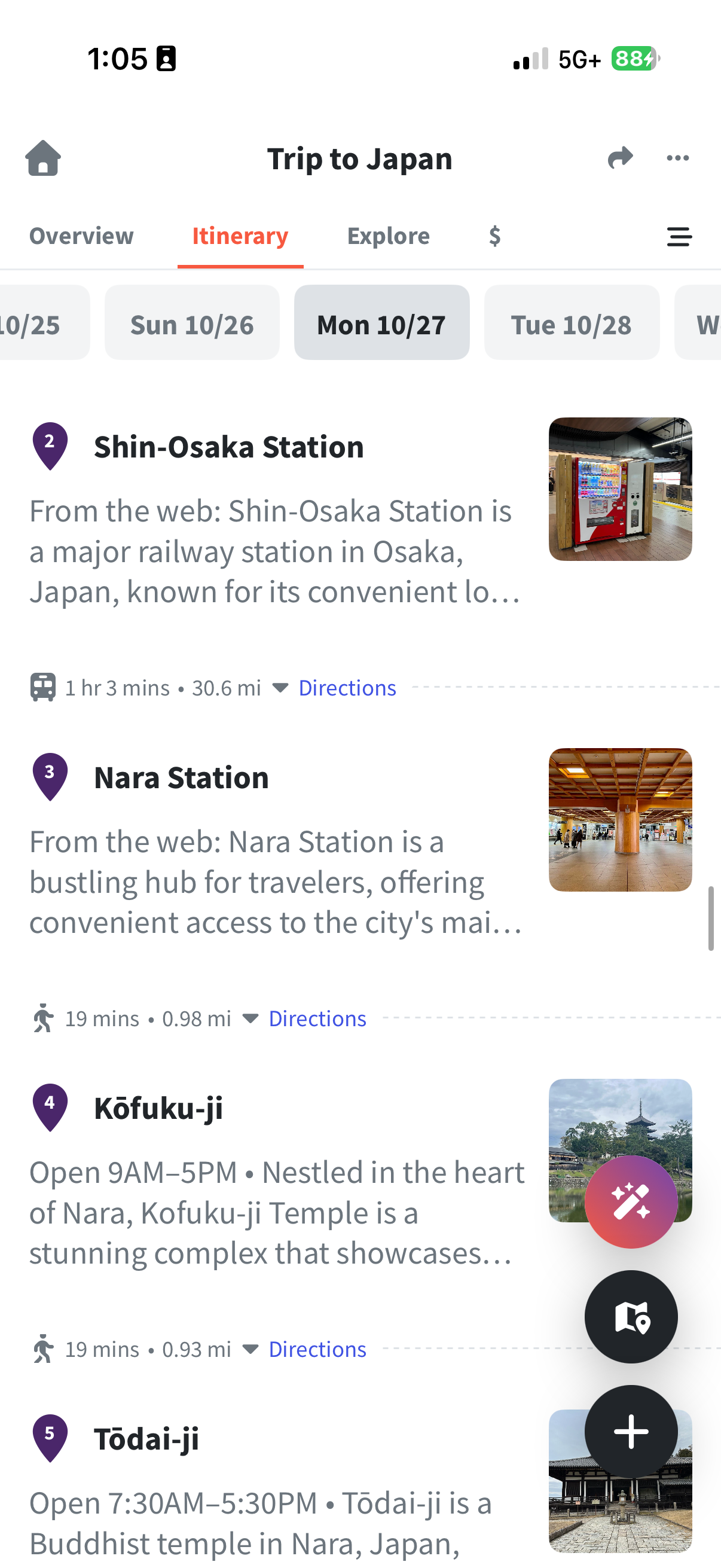
Task: Open the three-dot overflow menu
Action: click(x=678, y=158)
